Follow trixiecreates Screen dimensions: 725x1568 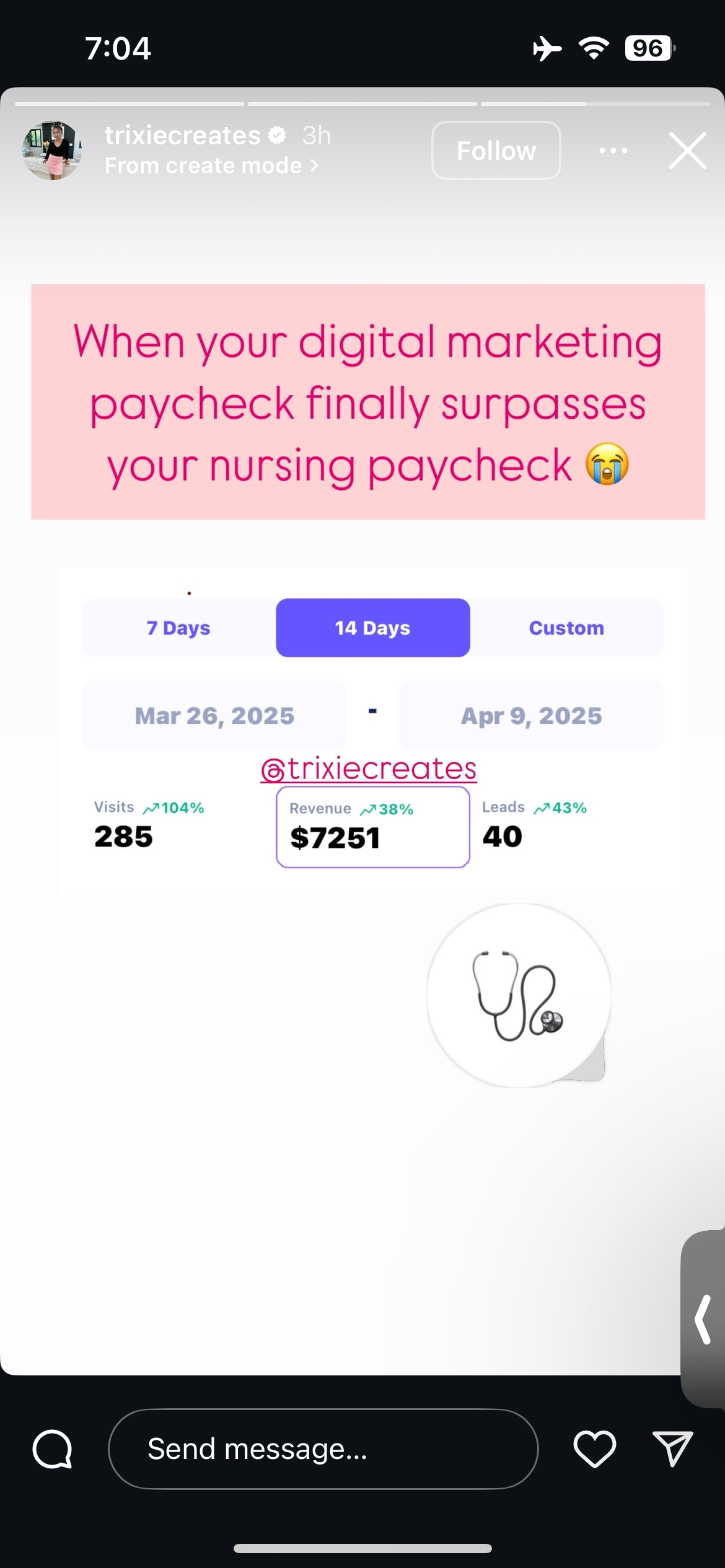pos(496,150)
